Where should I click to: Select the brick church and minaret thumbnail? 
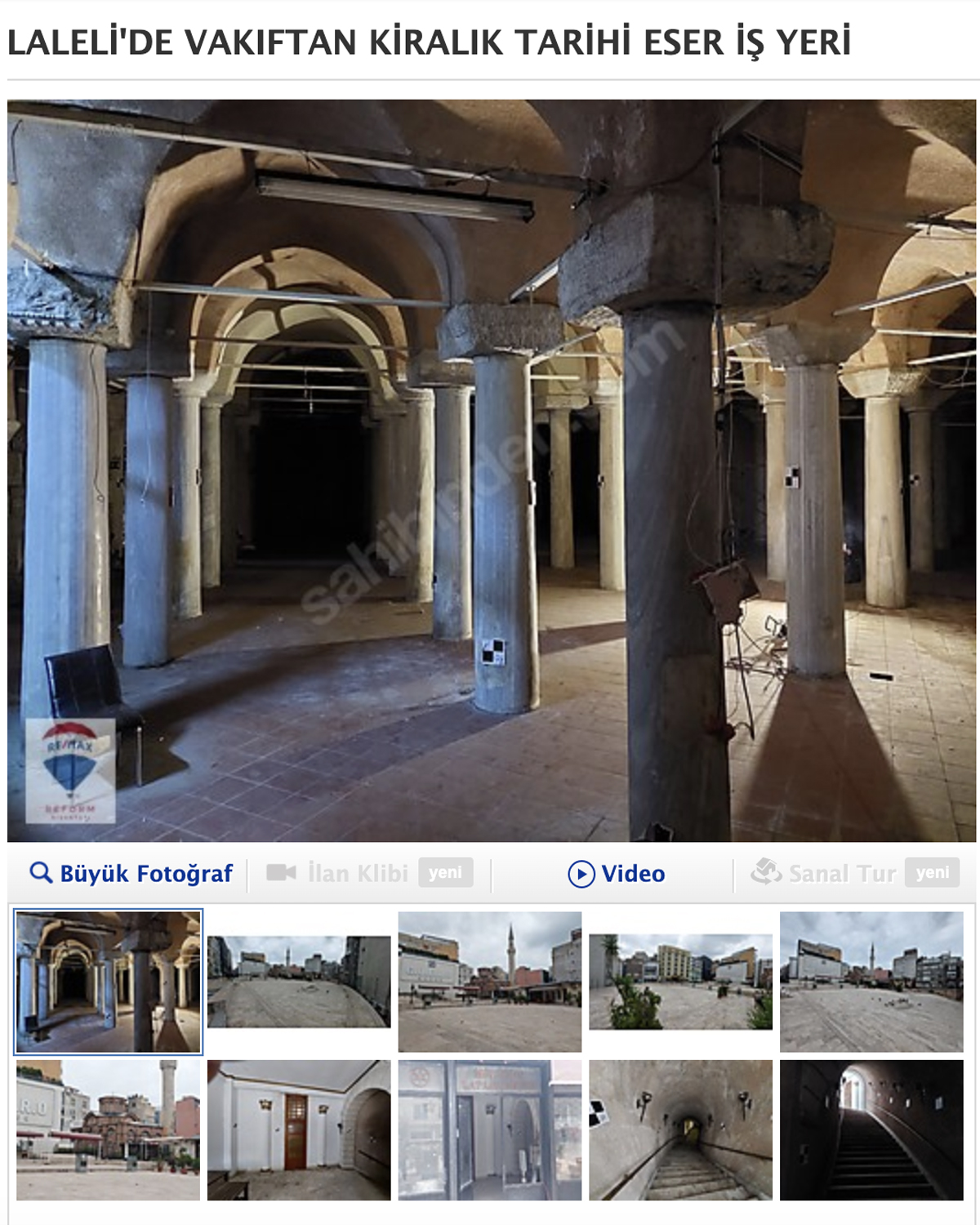(109, 1130)
